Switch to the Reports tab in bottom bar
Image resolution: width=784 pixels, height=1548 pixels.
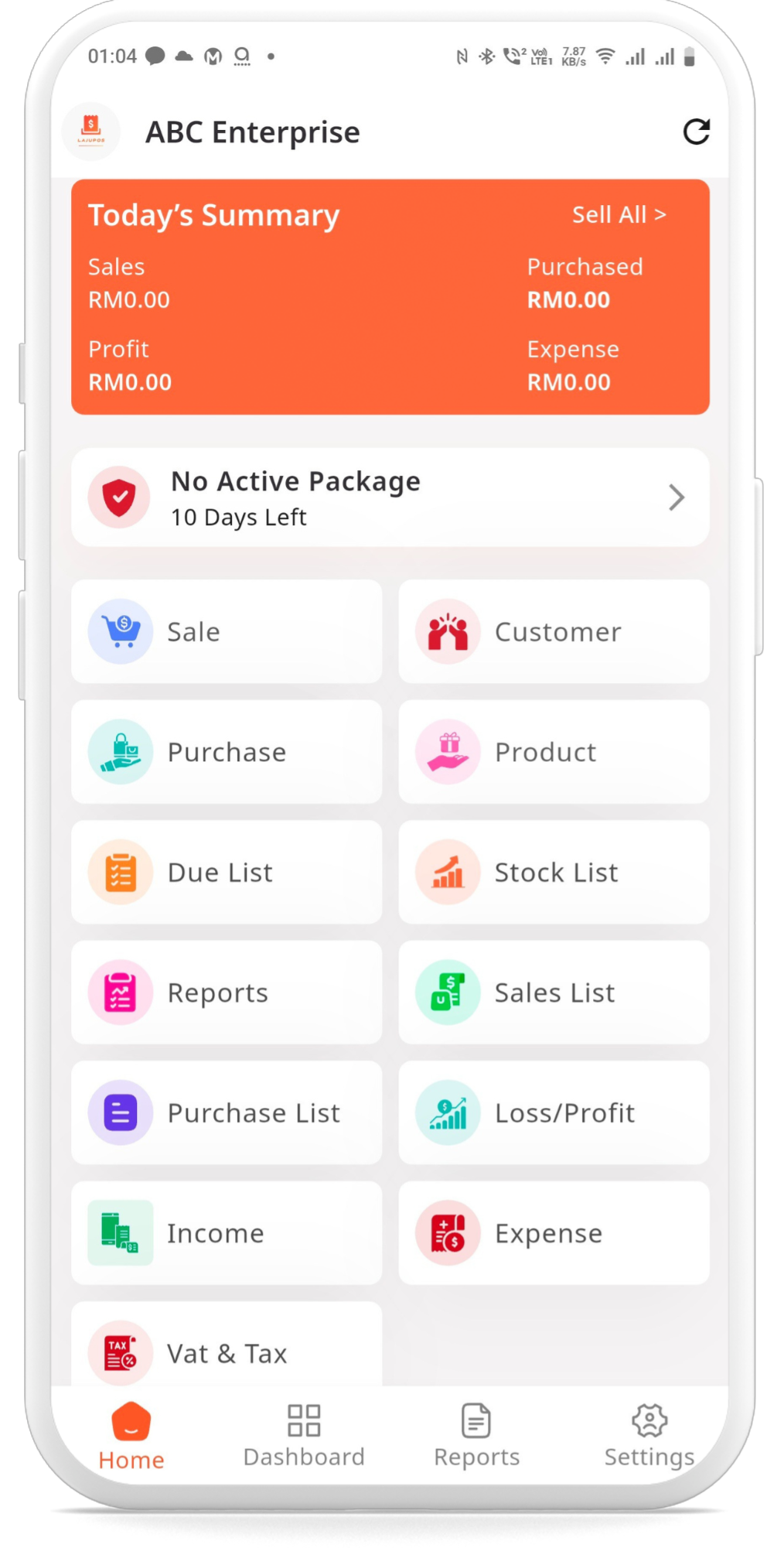click(476, 1436)
